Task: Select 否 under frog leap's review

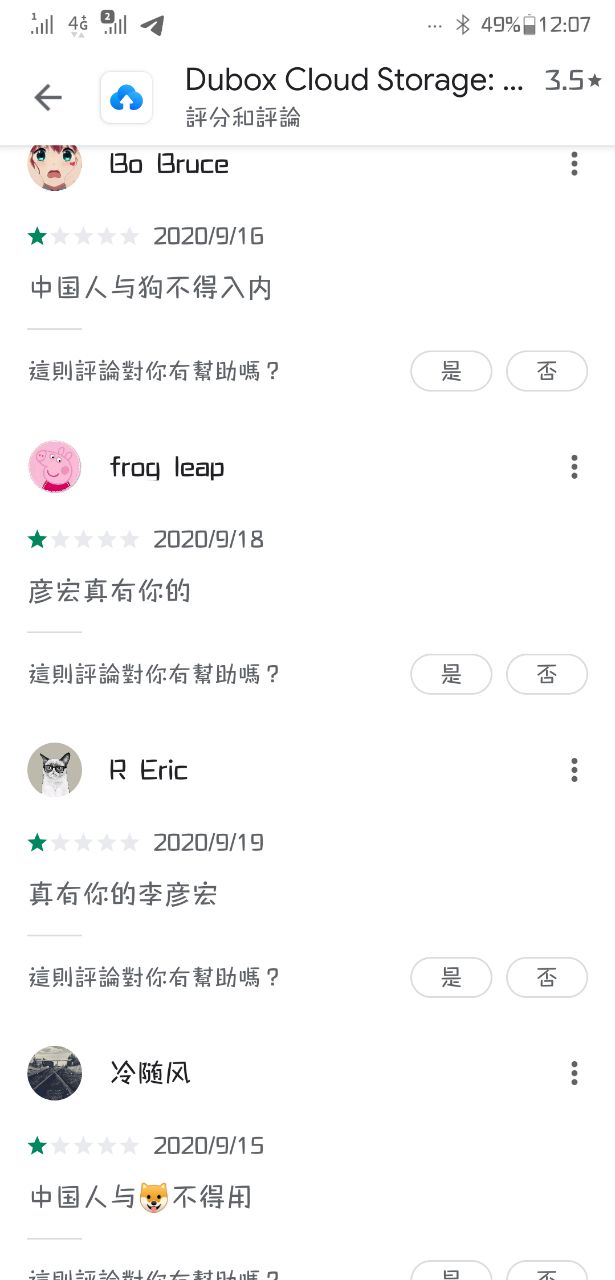Action: point(546,675)
